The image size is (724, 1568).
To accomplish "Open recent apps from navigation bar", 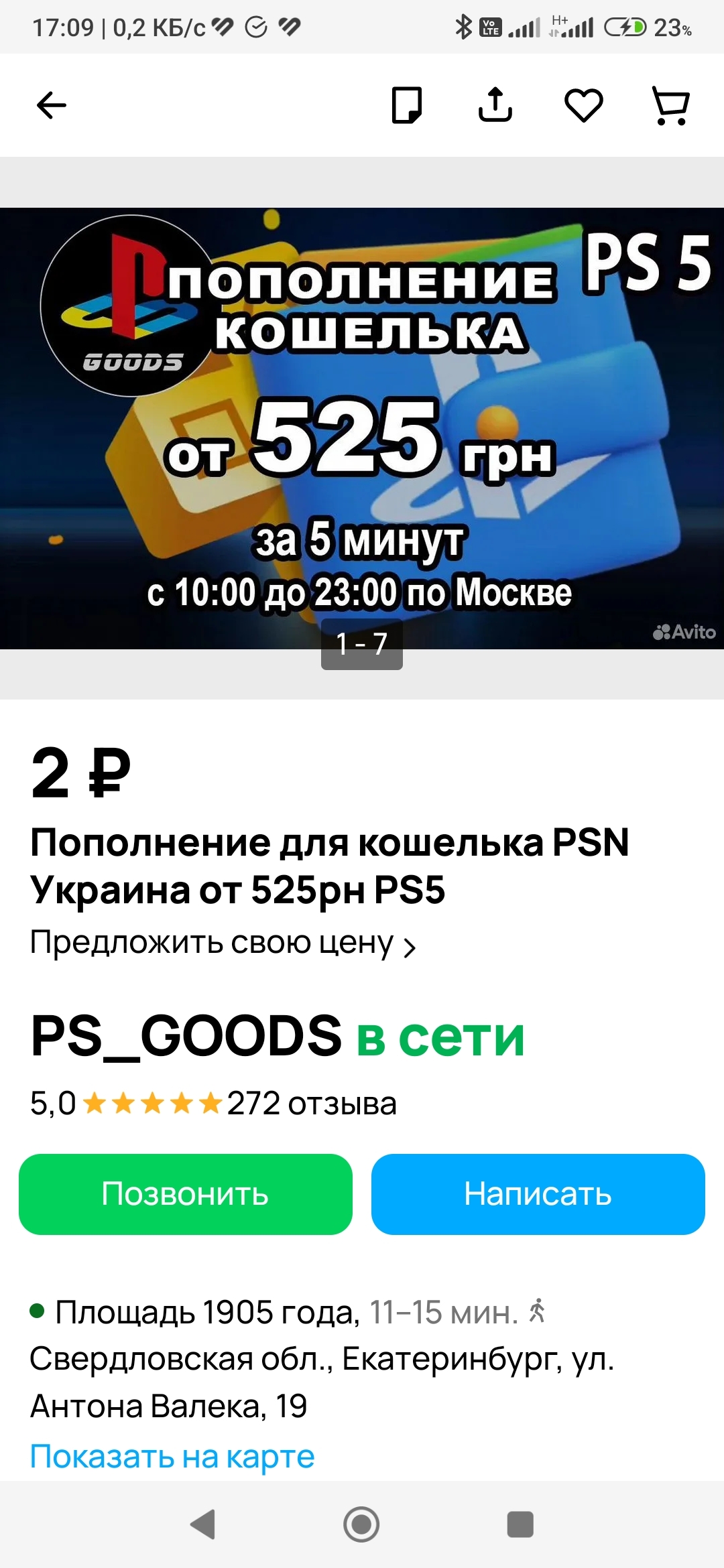I will pos(520,1524).
